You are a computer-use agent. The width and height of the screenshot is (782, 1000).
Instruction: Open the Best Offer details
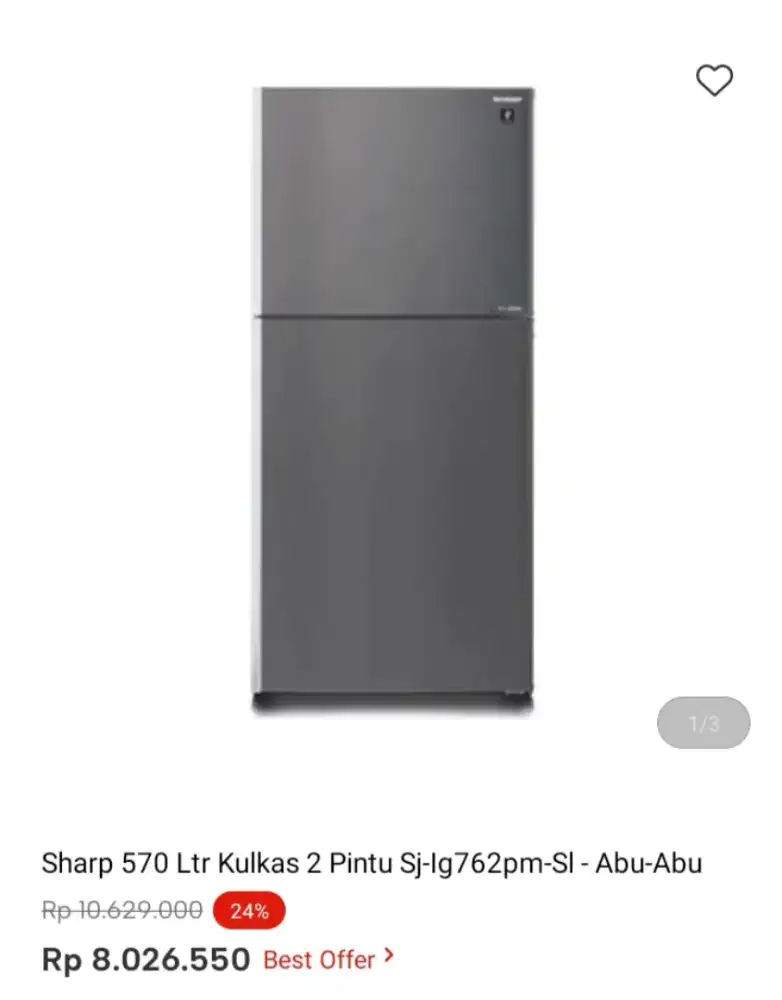[x=328, y=959]
